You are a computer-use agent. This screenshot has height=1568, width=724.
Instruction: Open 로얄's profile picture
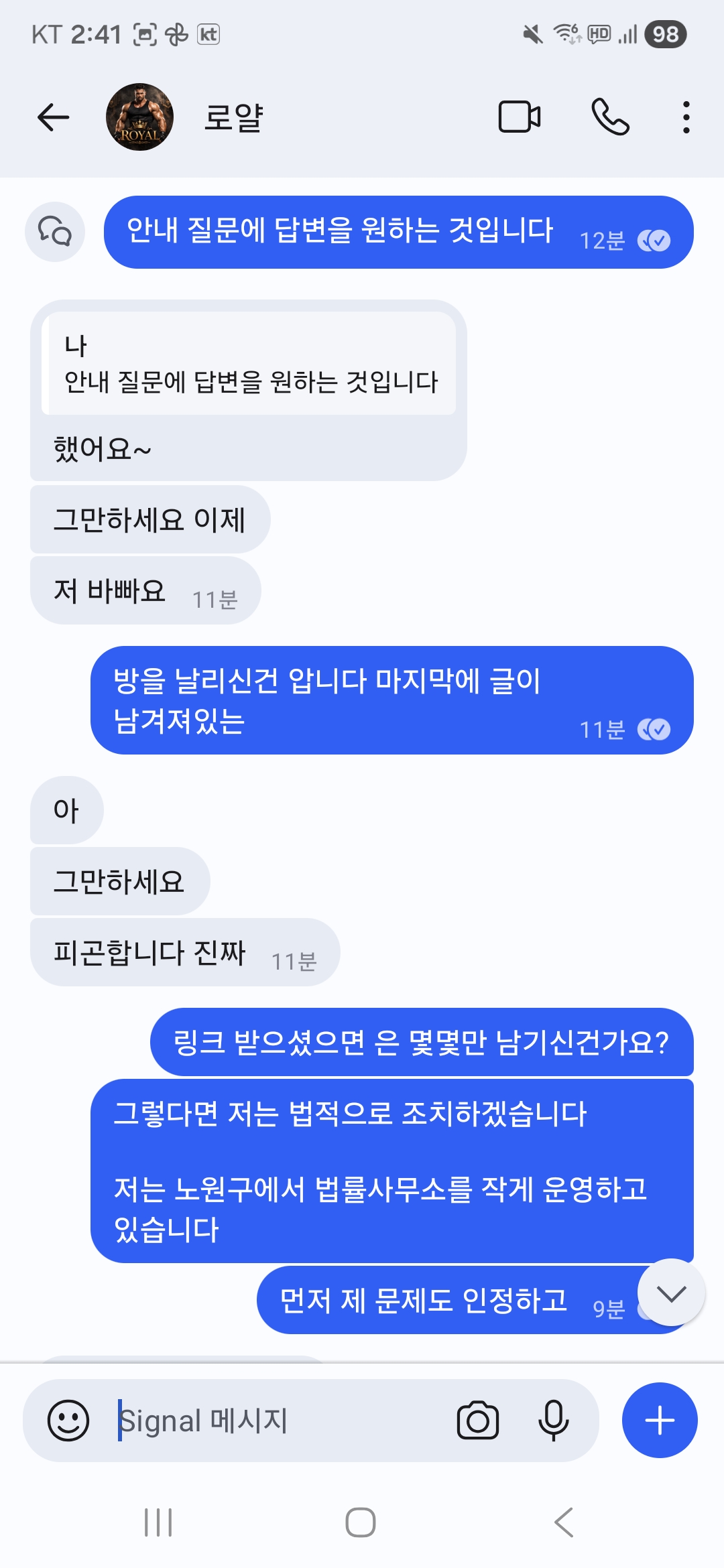click(x=139, y=117)
